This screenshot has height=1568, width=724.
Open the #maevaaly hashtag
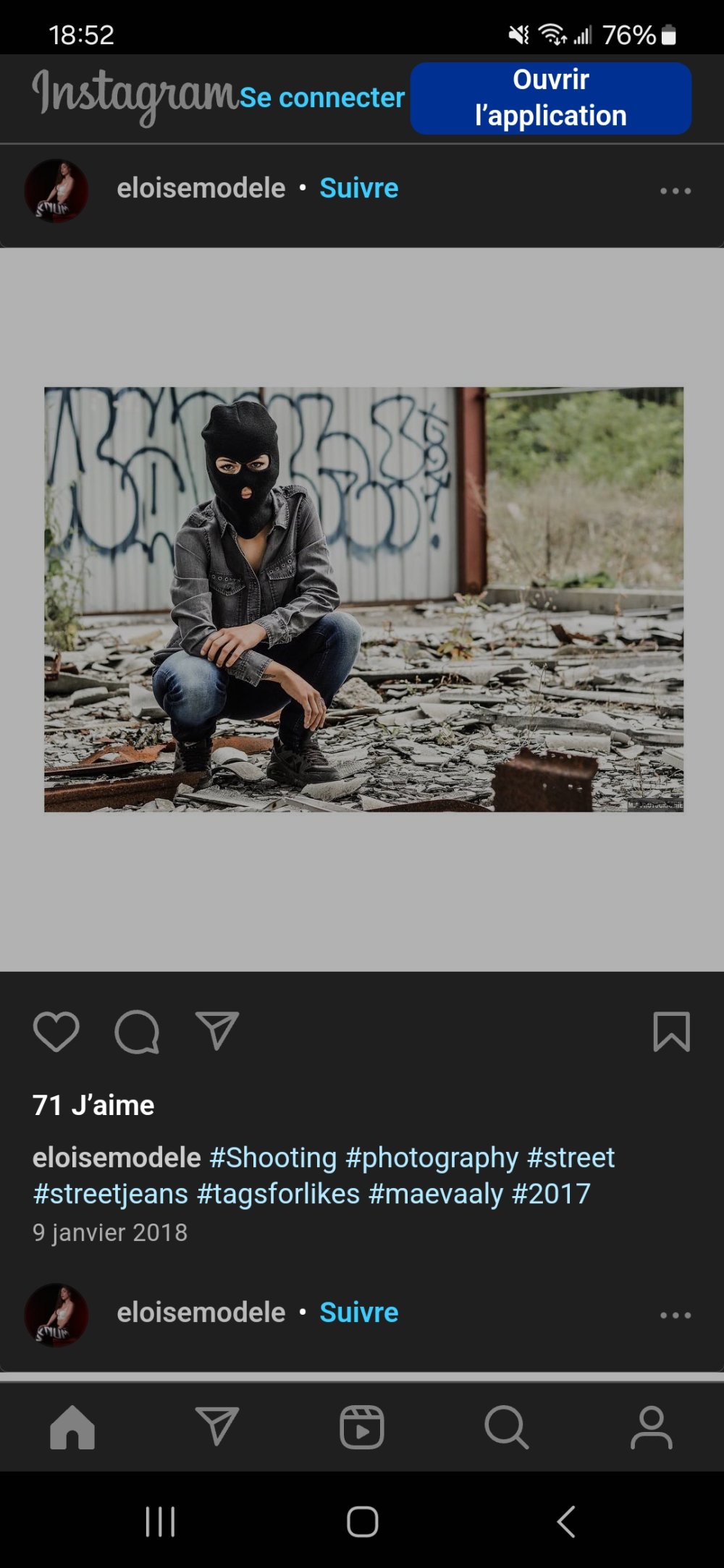[435, 1194]
